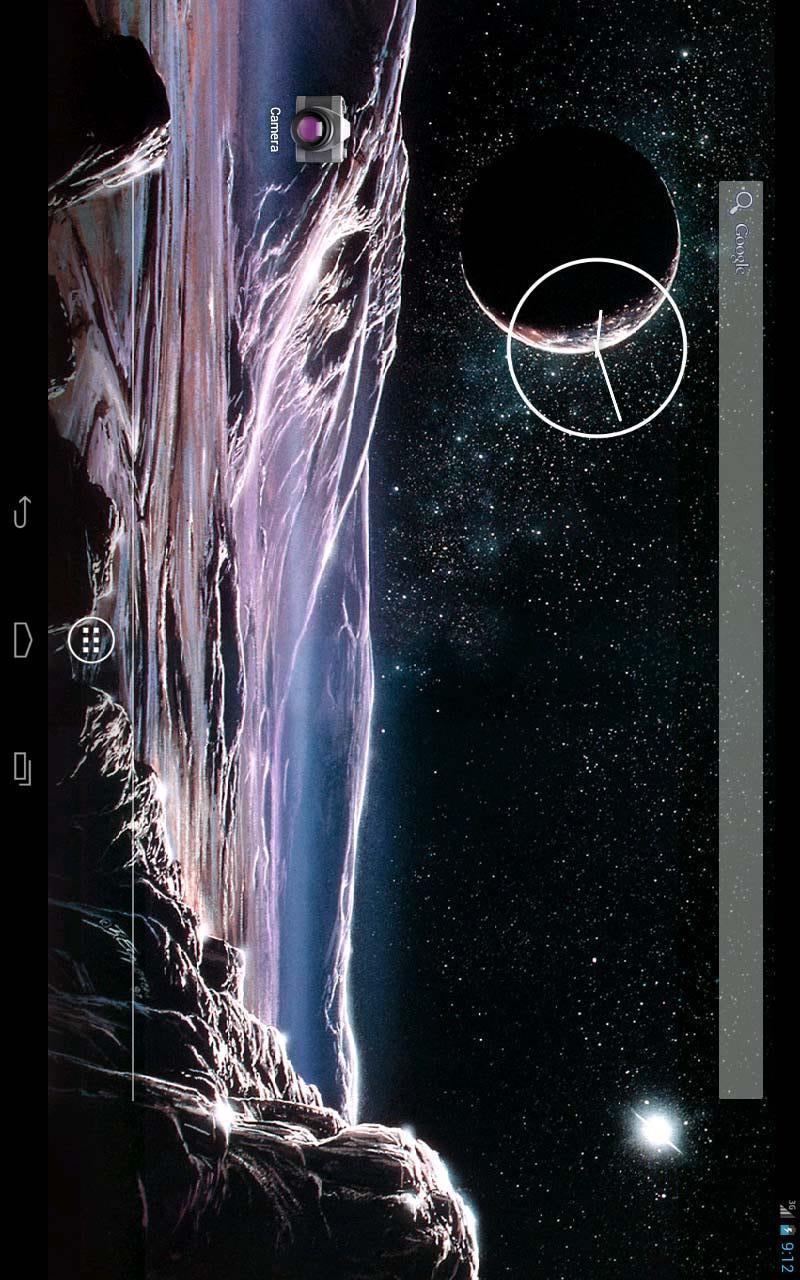Show recent apps
This screenshot has width=800, height=1280.
click(x=22, y=768)
